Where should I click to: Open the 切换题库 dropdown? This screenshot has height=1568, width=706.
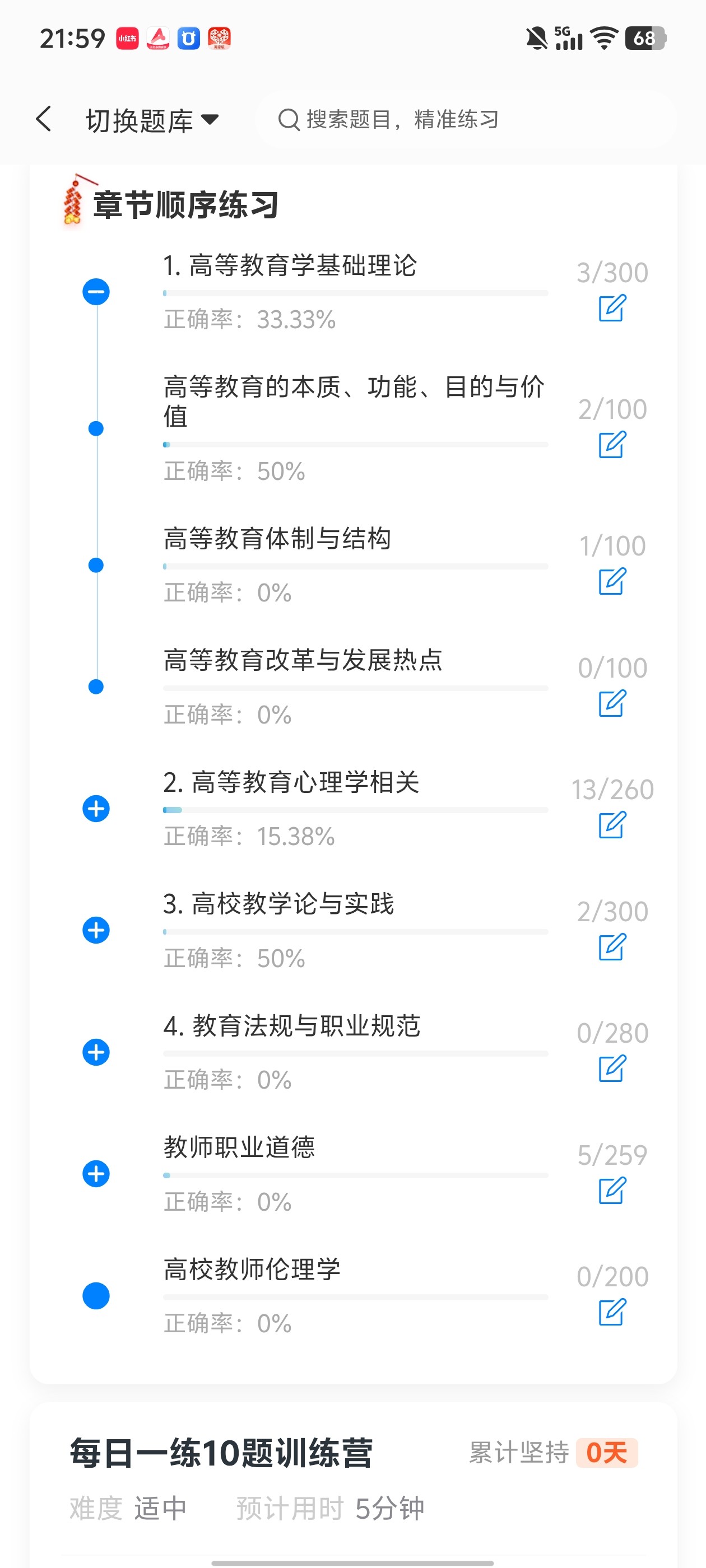pos(152,120)
